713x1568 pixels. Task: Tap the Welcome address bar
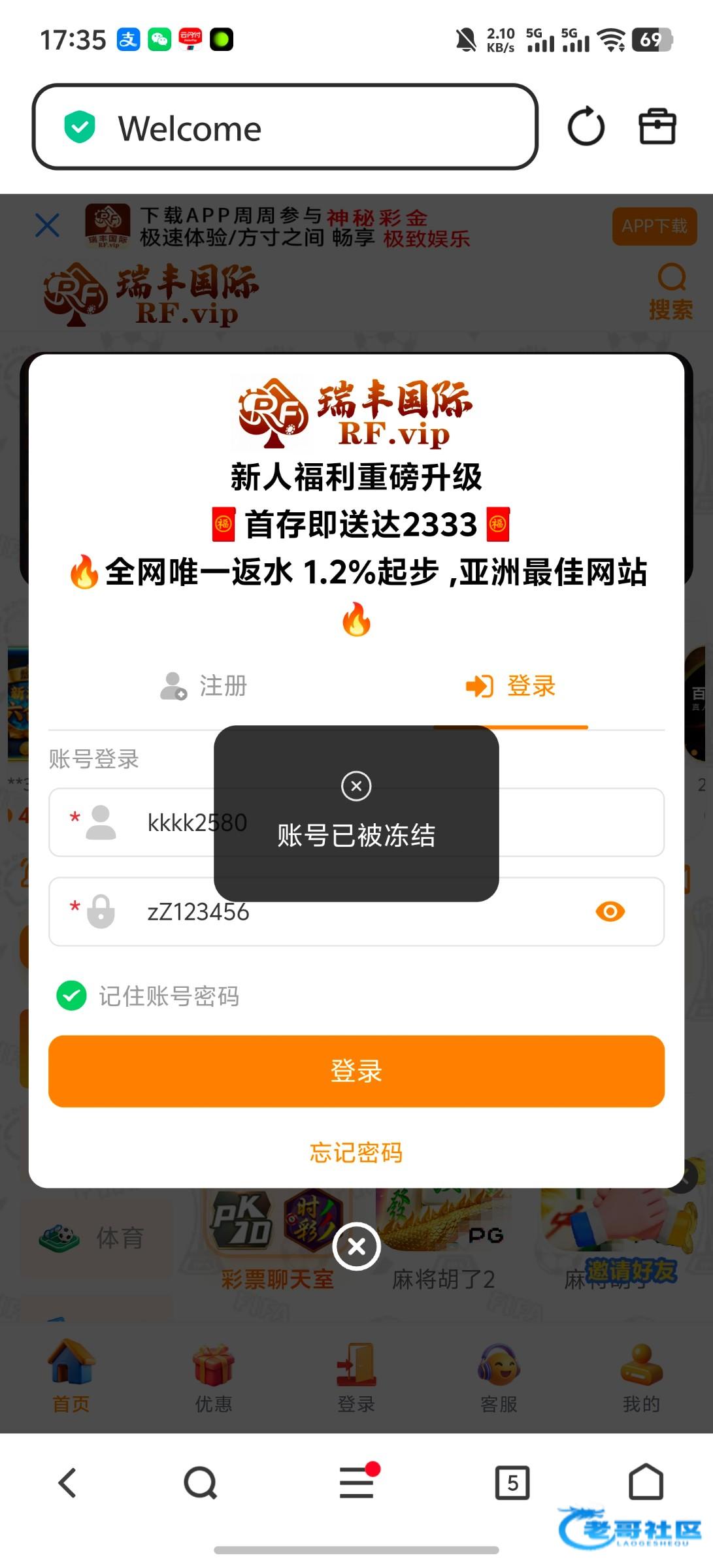(285, 127)
